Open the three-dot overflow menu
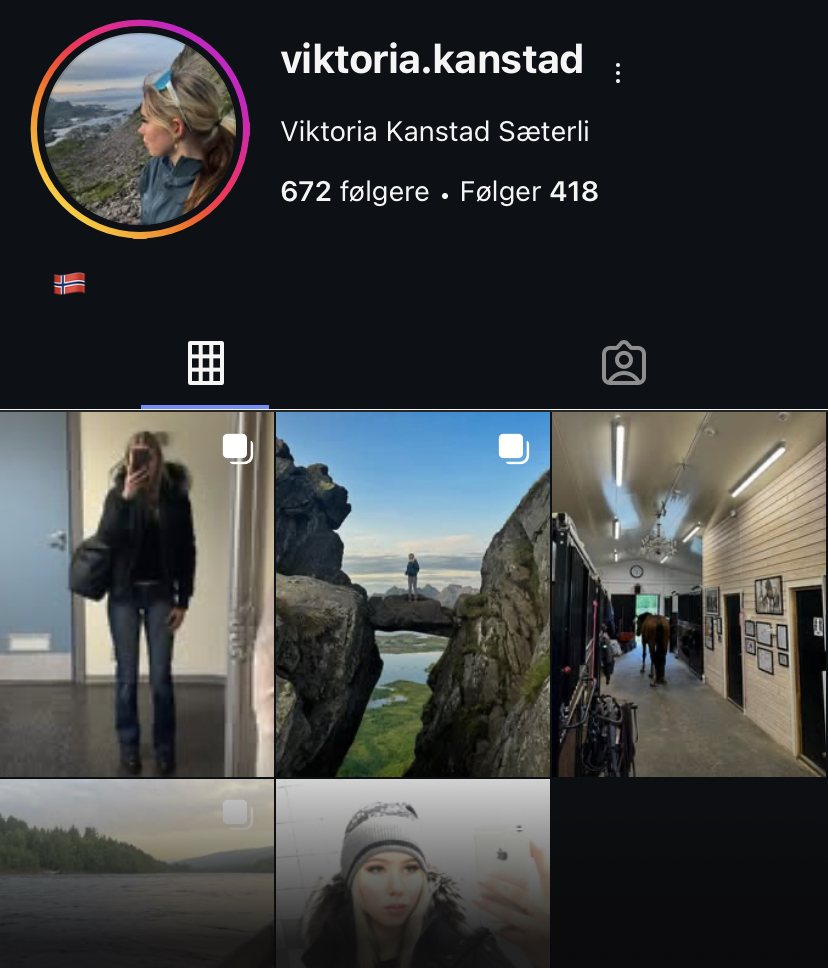The width and height of the screenshot is (828, 968). (x=618, y=73)
